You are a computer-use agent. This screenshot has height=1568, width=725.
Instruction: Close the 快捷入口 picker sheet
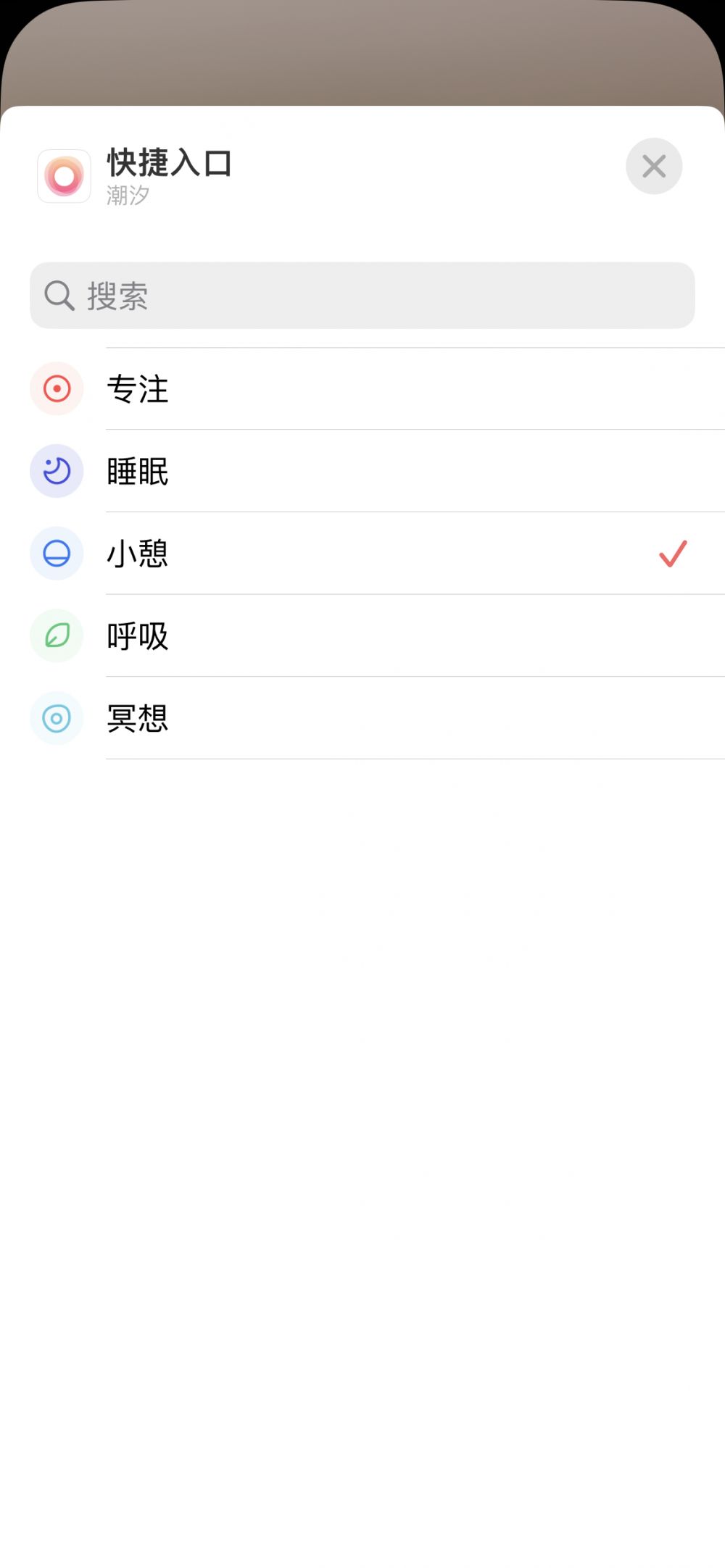[x=653, y=167]
